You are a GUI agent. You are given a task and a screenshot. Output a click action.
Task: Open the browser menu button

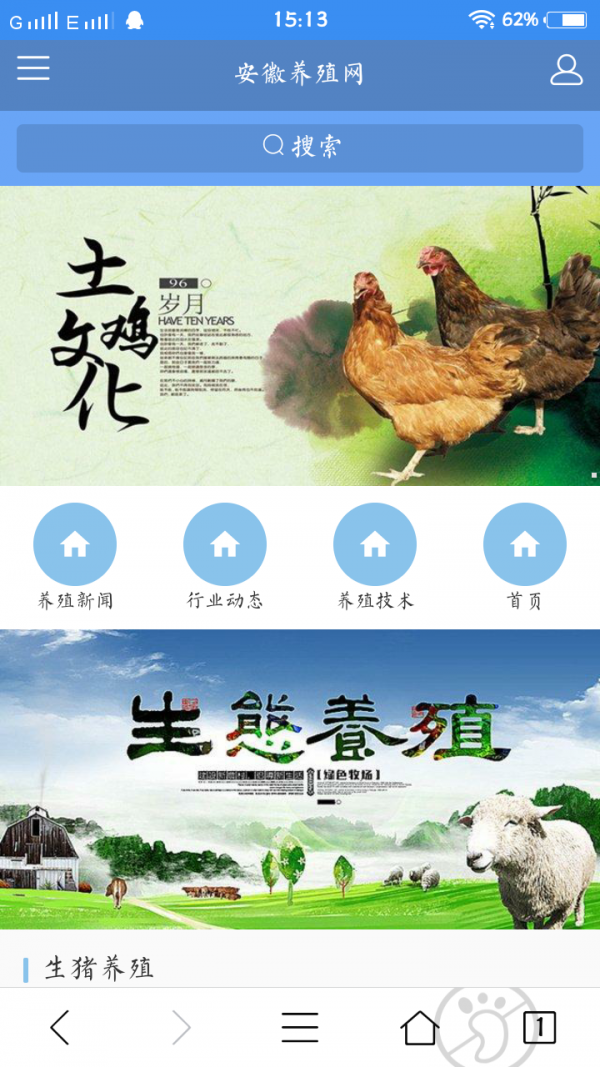299,1027
